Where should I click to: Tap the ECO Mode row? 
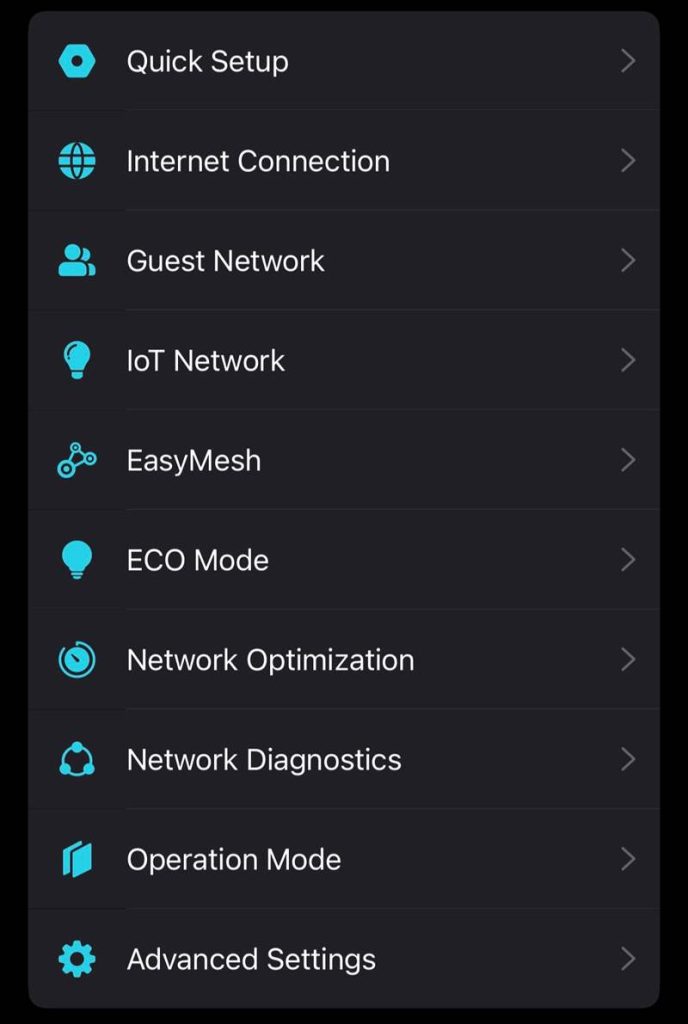click(197, 560)
